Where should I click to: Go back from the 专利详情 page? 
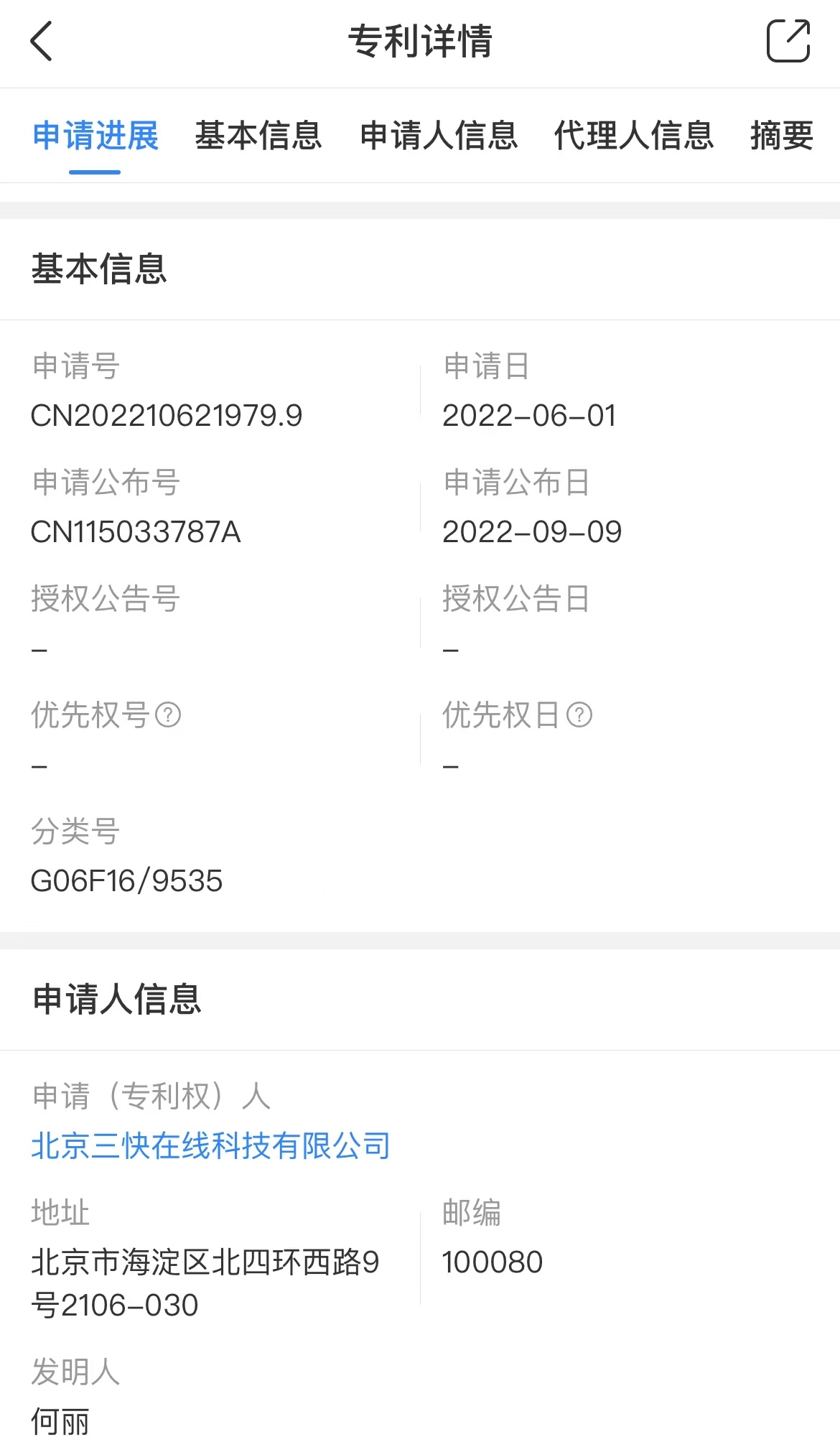point(42,41)
